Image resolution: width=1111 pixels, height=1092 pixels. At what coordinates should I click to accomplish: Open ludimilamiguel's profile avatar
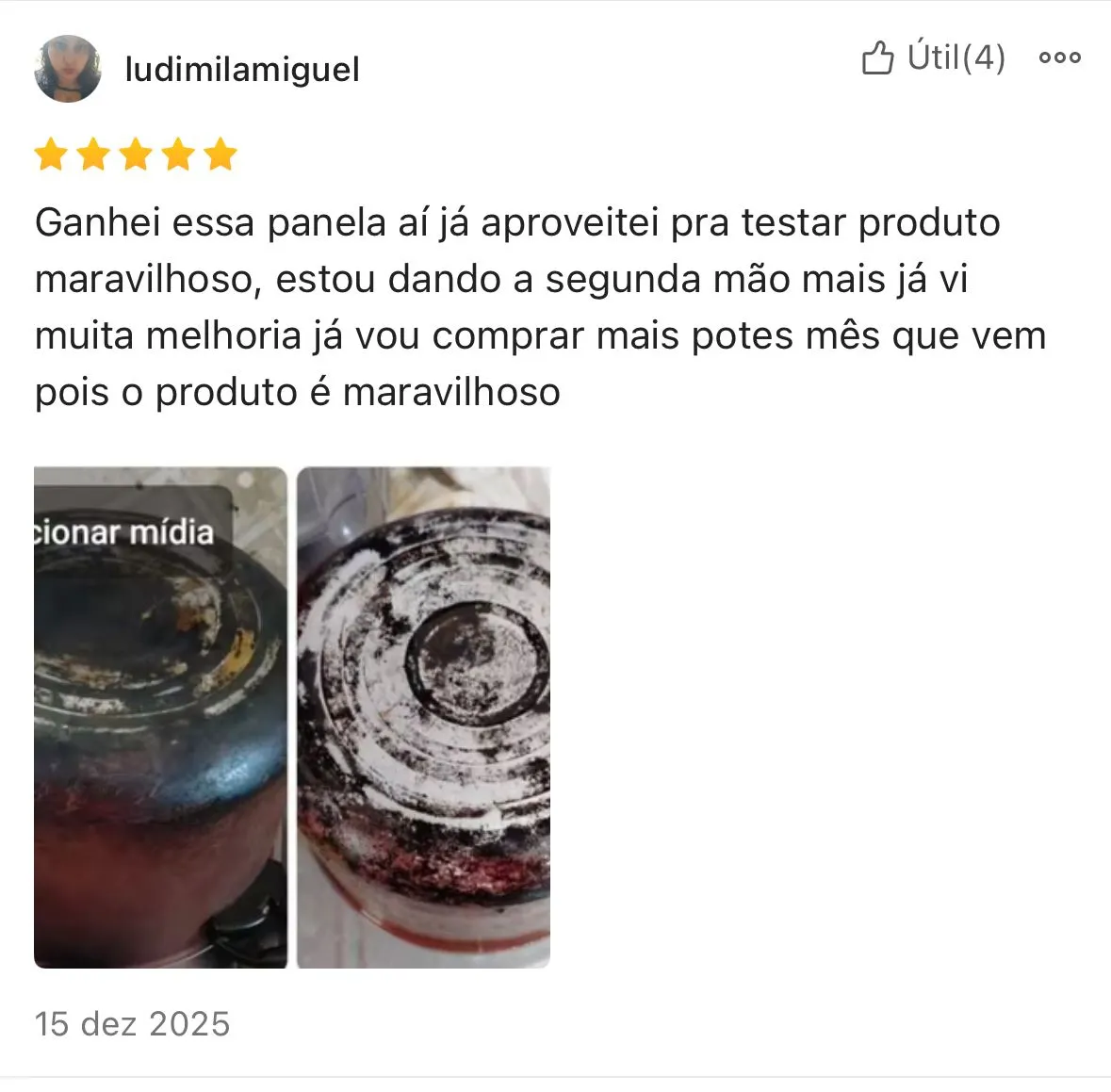(x=68, y=69)
